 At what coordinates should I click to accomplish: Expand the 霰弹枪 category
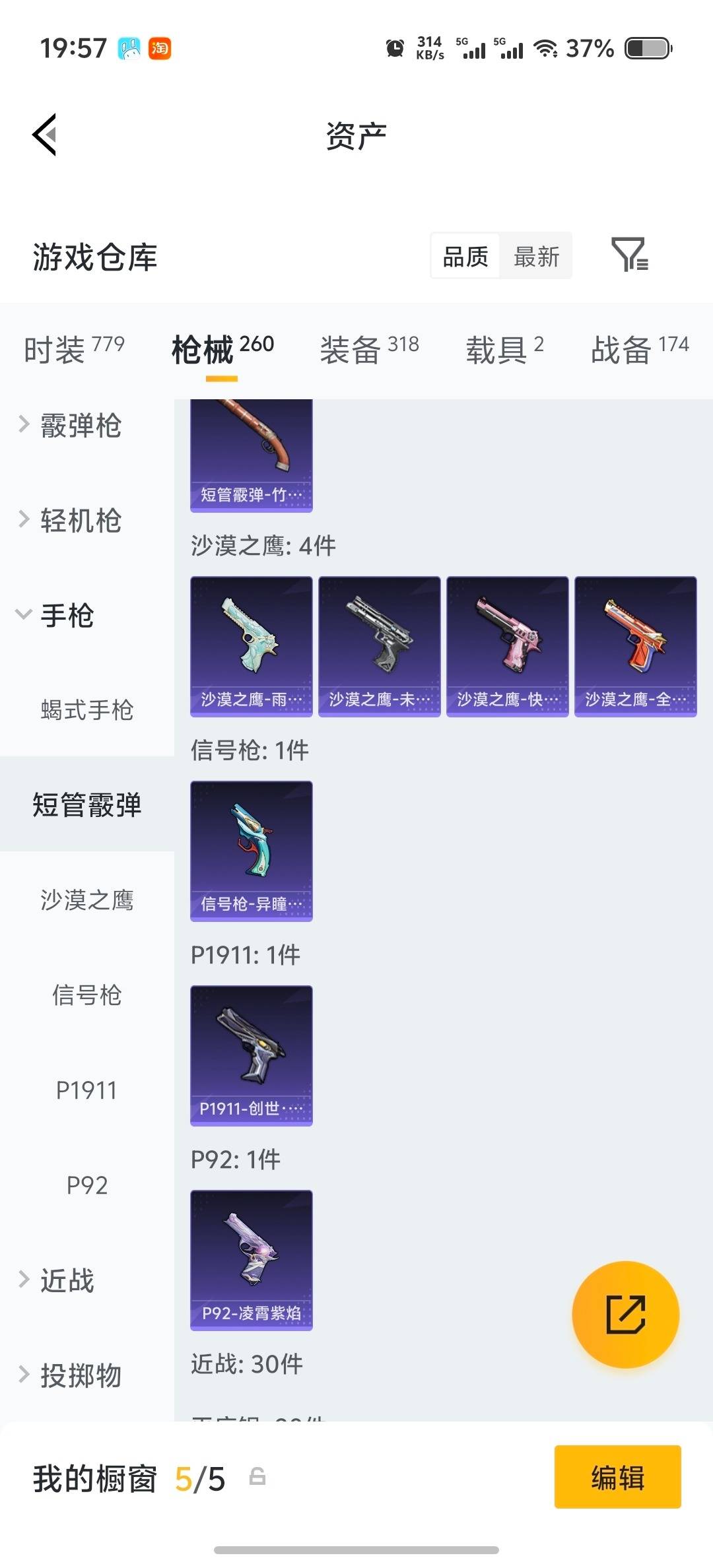pyautogui.click(x=81, y=426)
